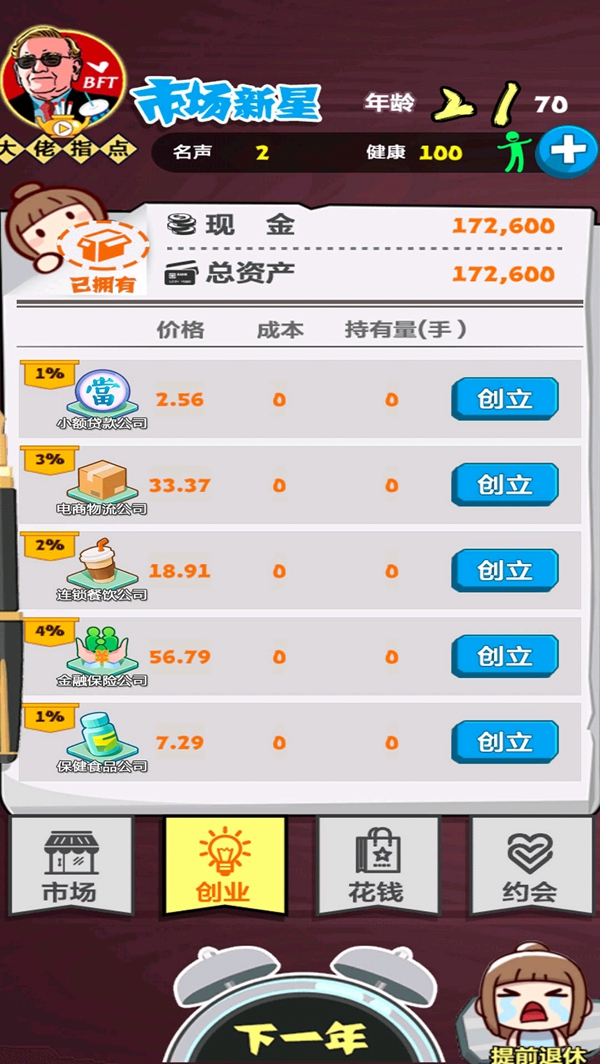This screenshot has width=600, height=1064.
Task: Open the 花钱 tab
Action: click(x=378, y=866)
